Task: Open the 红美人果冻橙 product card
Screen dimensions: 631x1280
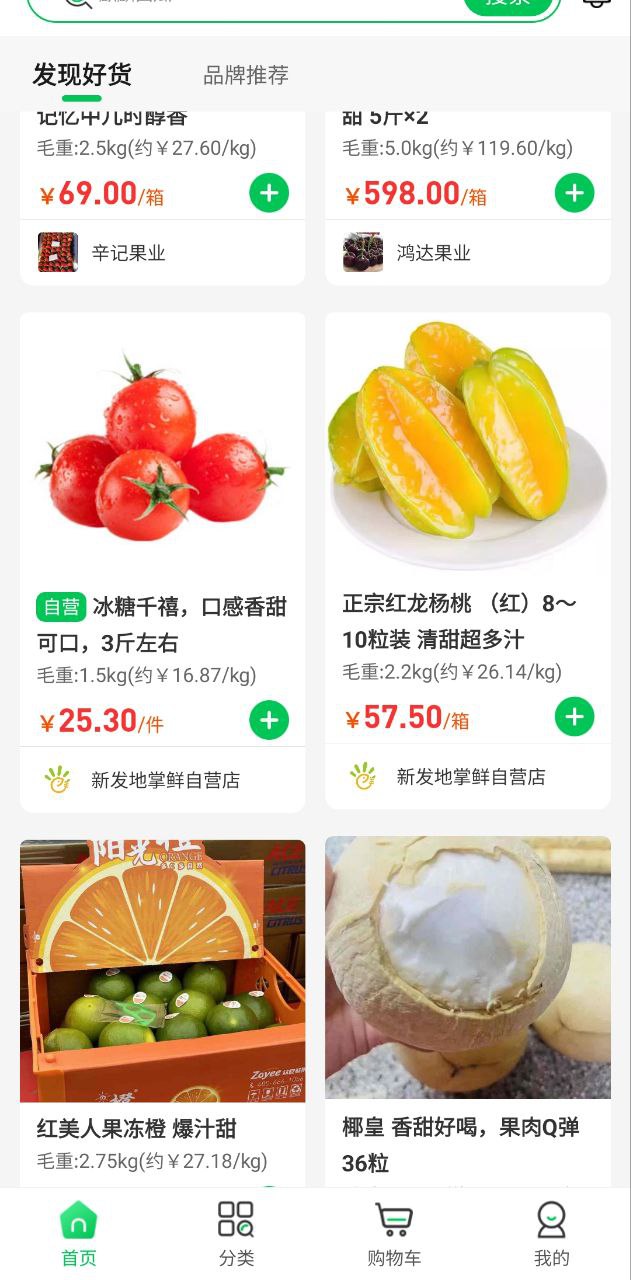Action: (162, 970)
